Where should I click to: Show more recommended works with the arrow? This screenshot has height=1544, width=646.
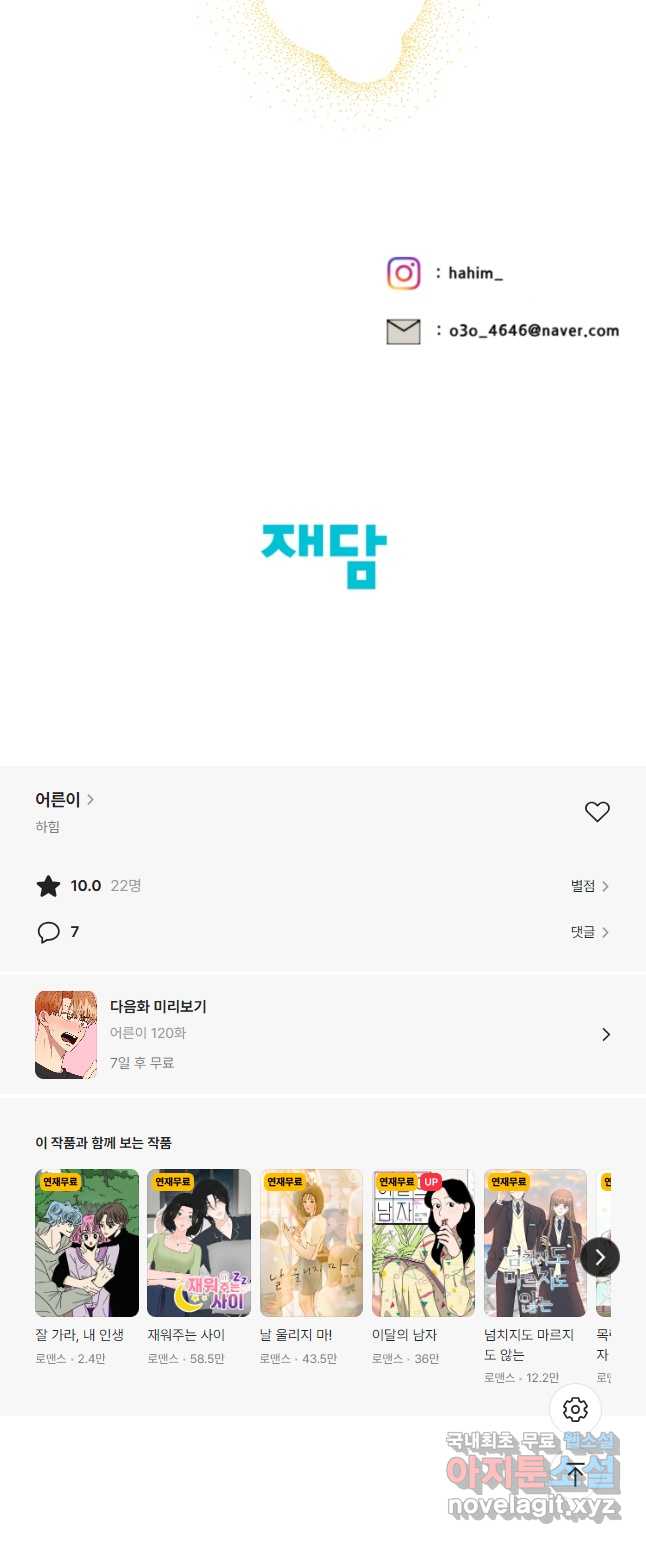click(x=599, y=1257)
